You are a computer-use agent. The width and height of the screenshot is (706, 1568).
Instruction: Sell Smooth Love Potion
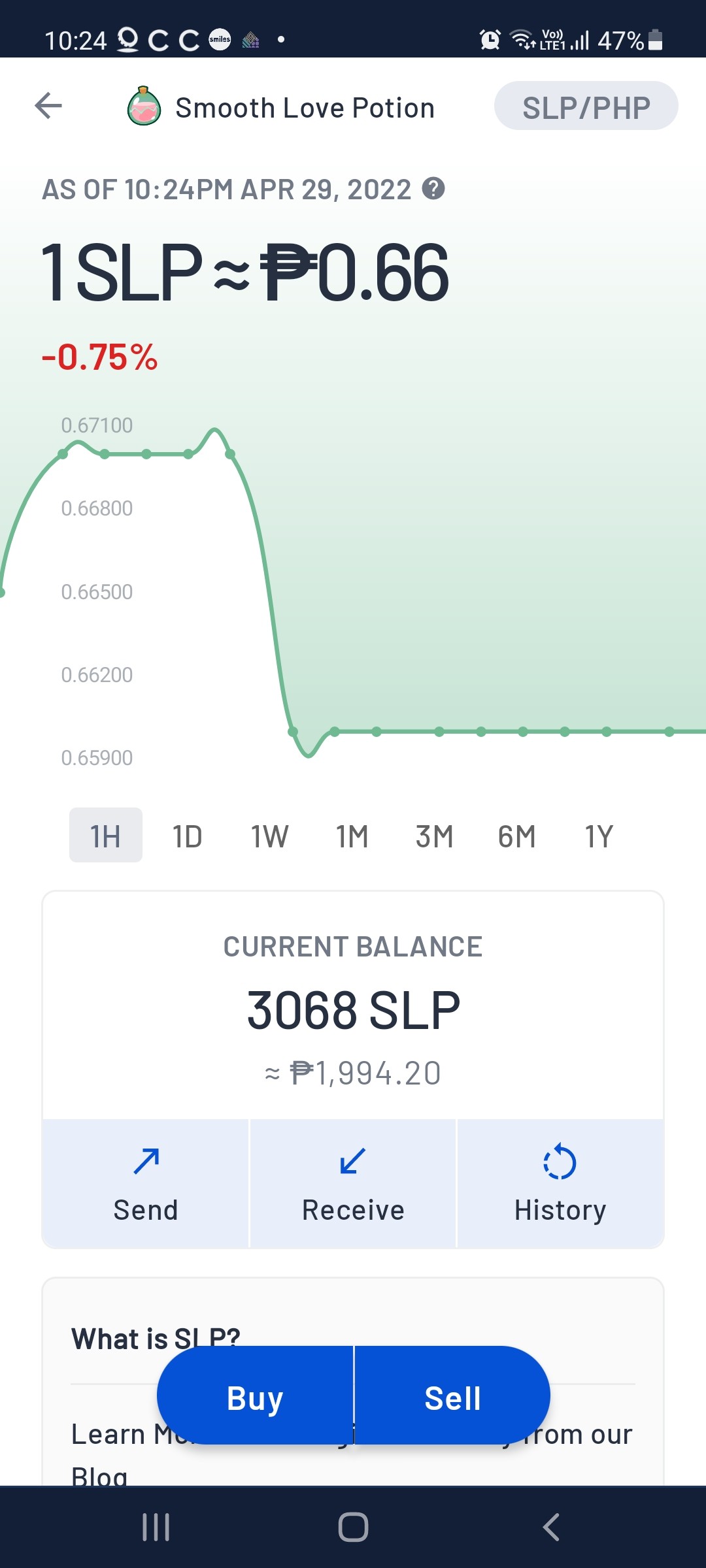pyautogui.click(x=452, y=1396)
